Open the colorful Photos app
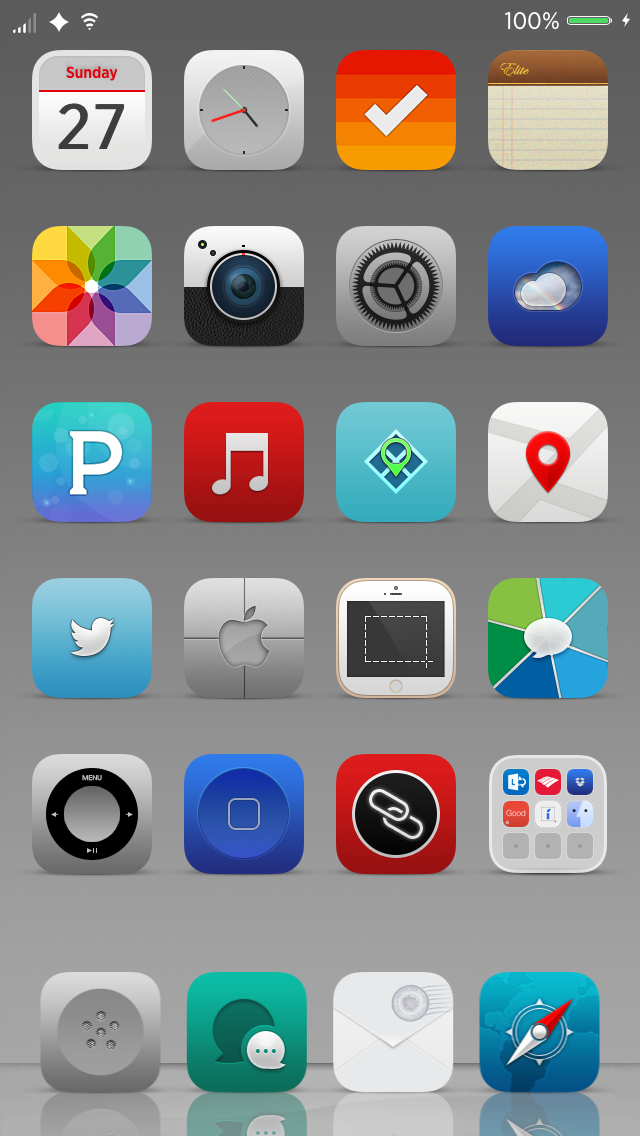640x1136 pixels. (x=92, y=286)
